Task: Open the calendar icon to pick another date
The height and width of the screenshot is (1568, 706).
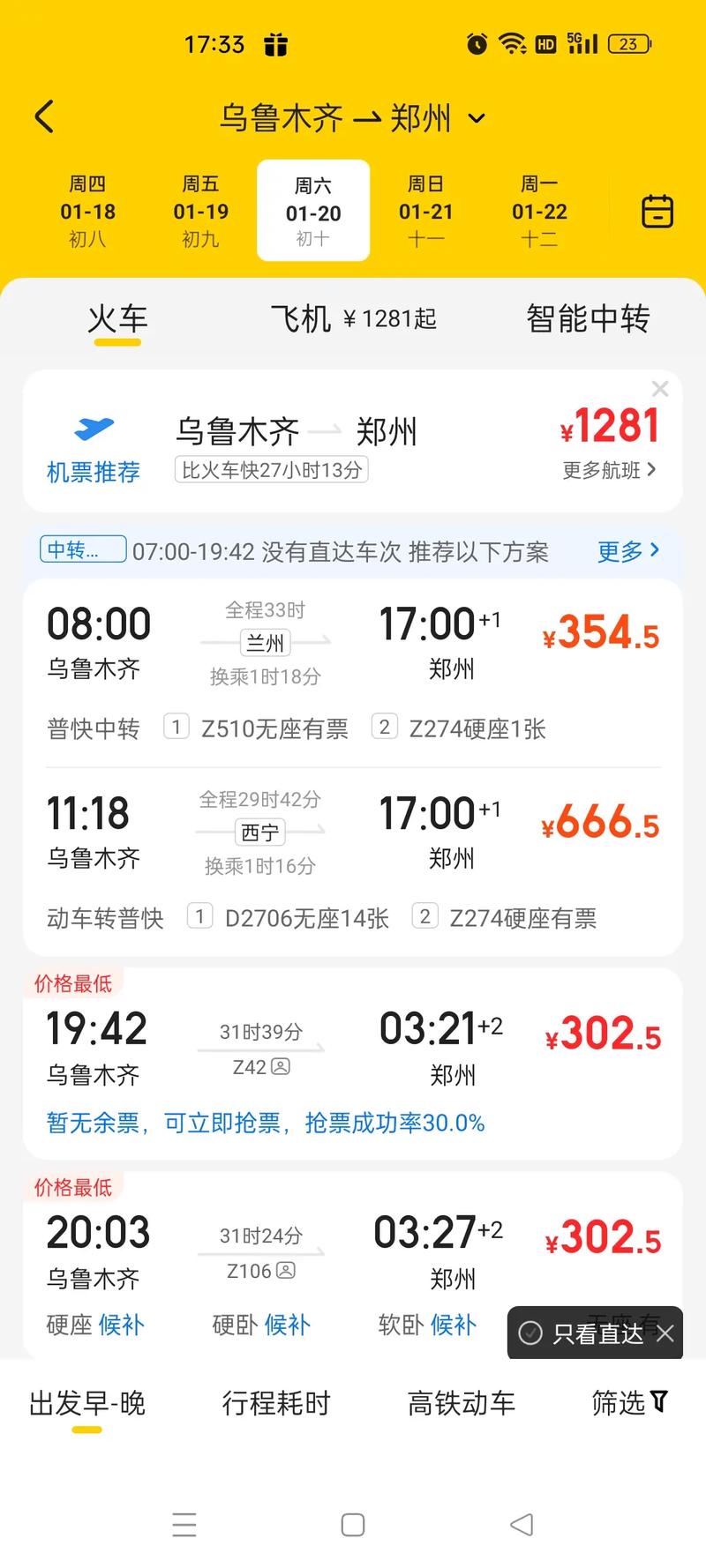Action: [657, 212]
